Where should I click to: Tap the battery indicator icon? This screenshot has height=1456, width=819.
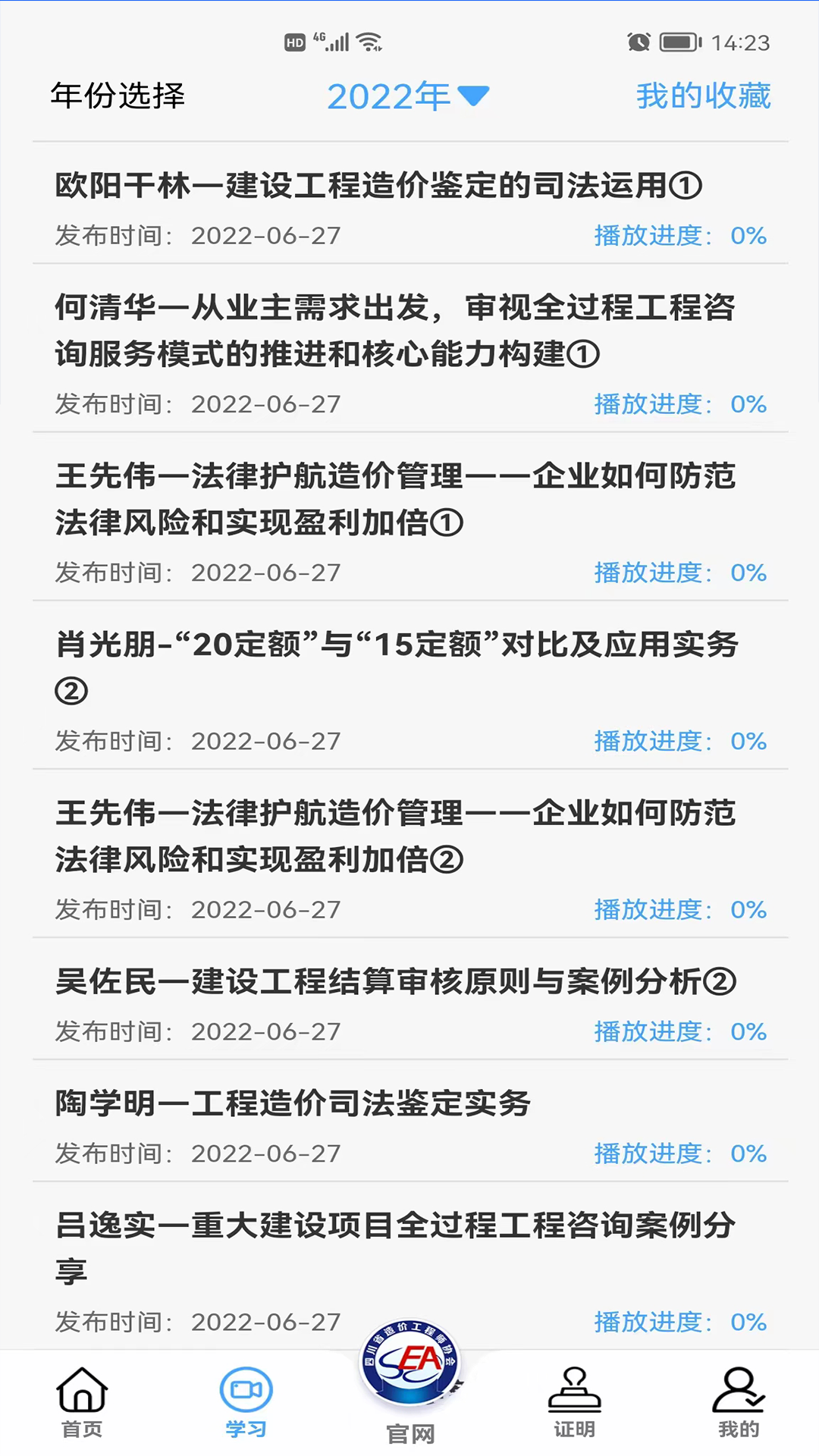pos(677,43)
